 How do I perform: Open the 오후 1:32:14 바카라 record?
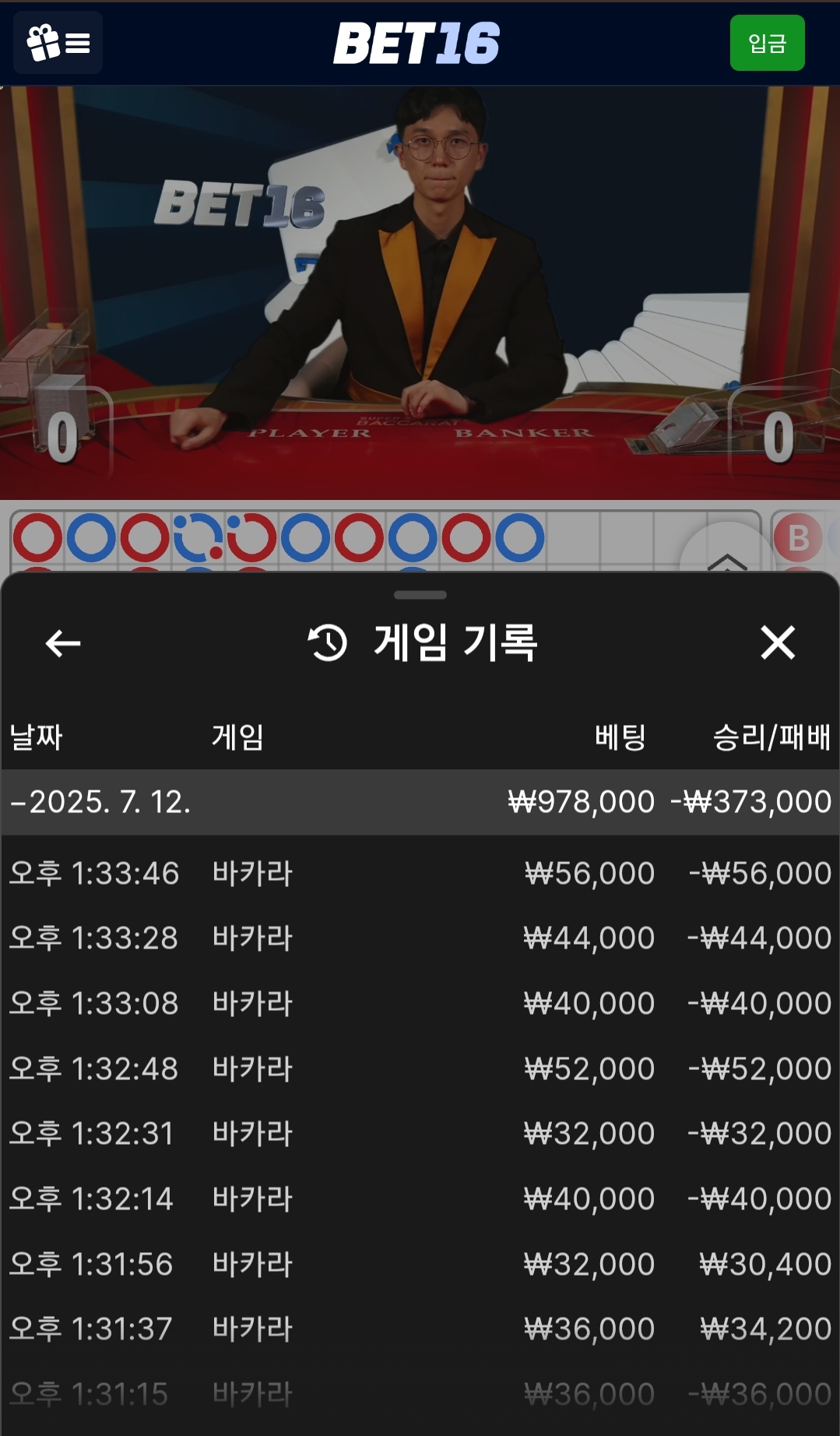click(x=420, y=1198)
